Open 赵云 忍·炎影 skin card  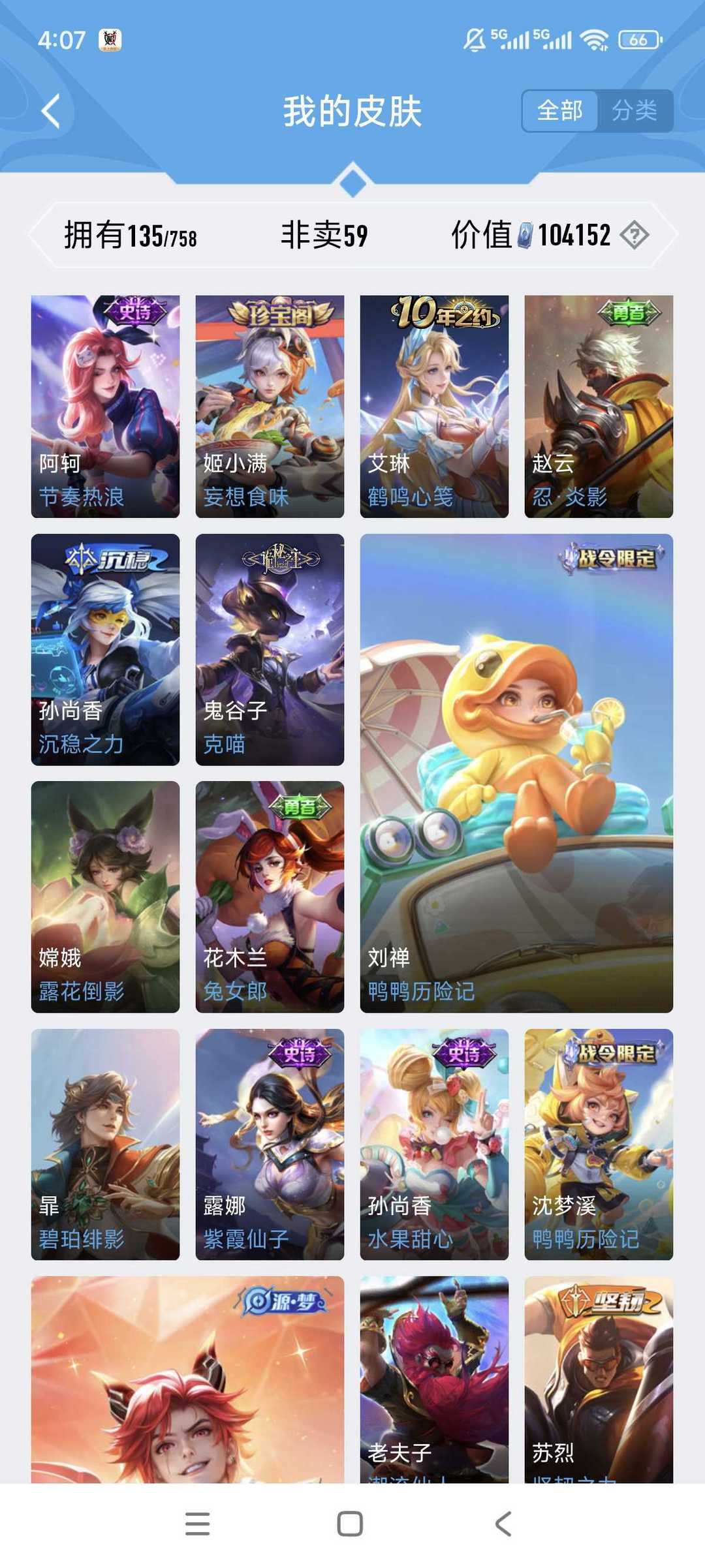(x=599, y=407)
